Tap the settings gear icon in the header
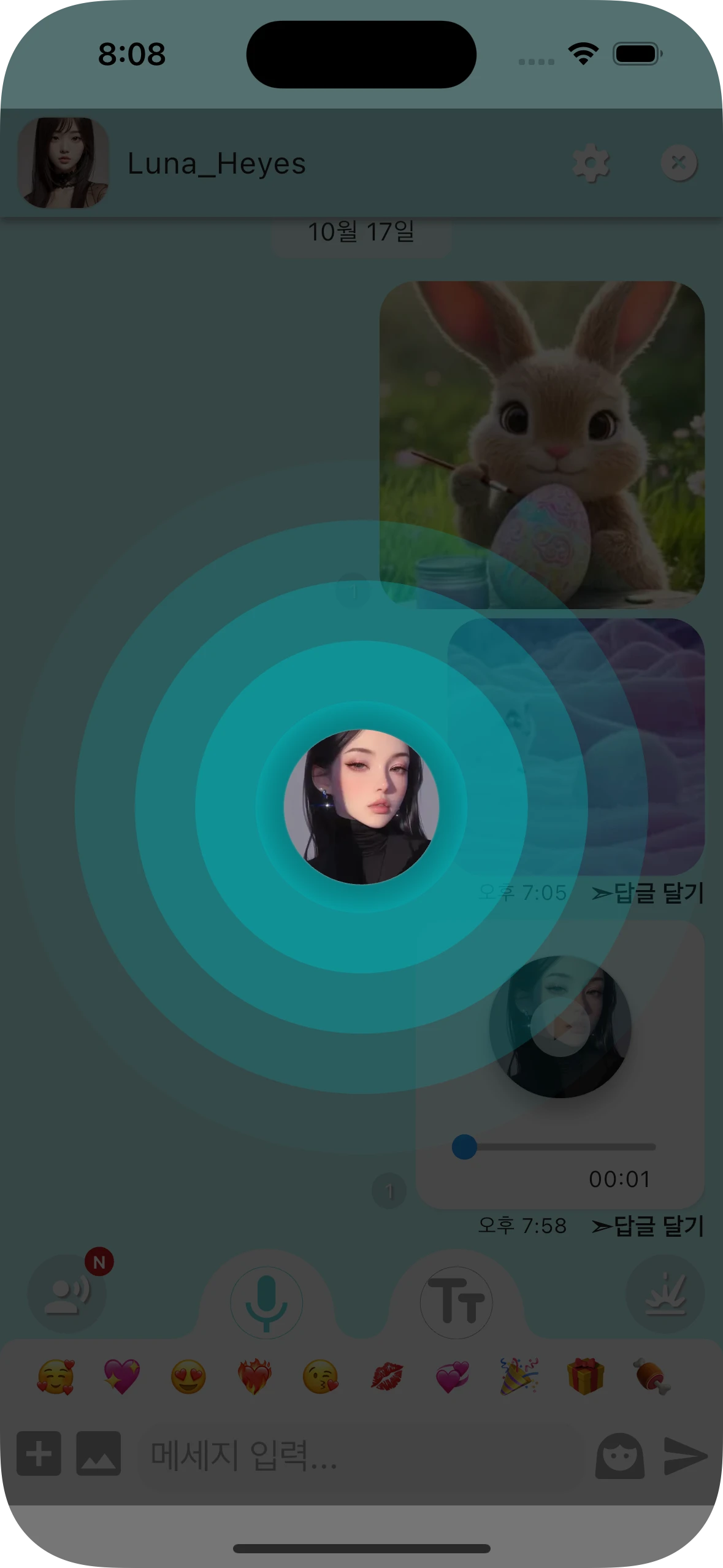Image resolution: width=723 pixels, height=1568 pixels. (x=591, y=163)
